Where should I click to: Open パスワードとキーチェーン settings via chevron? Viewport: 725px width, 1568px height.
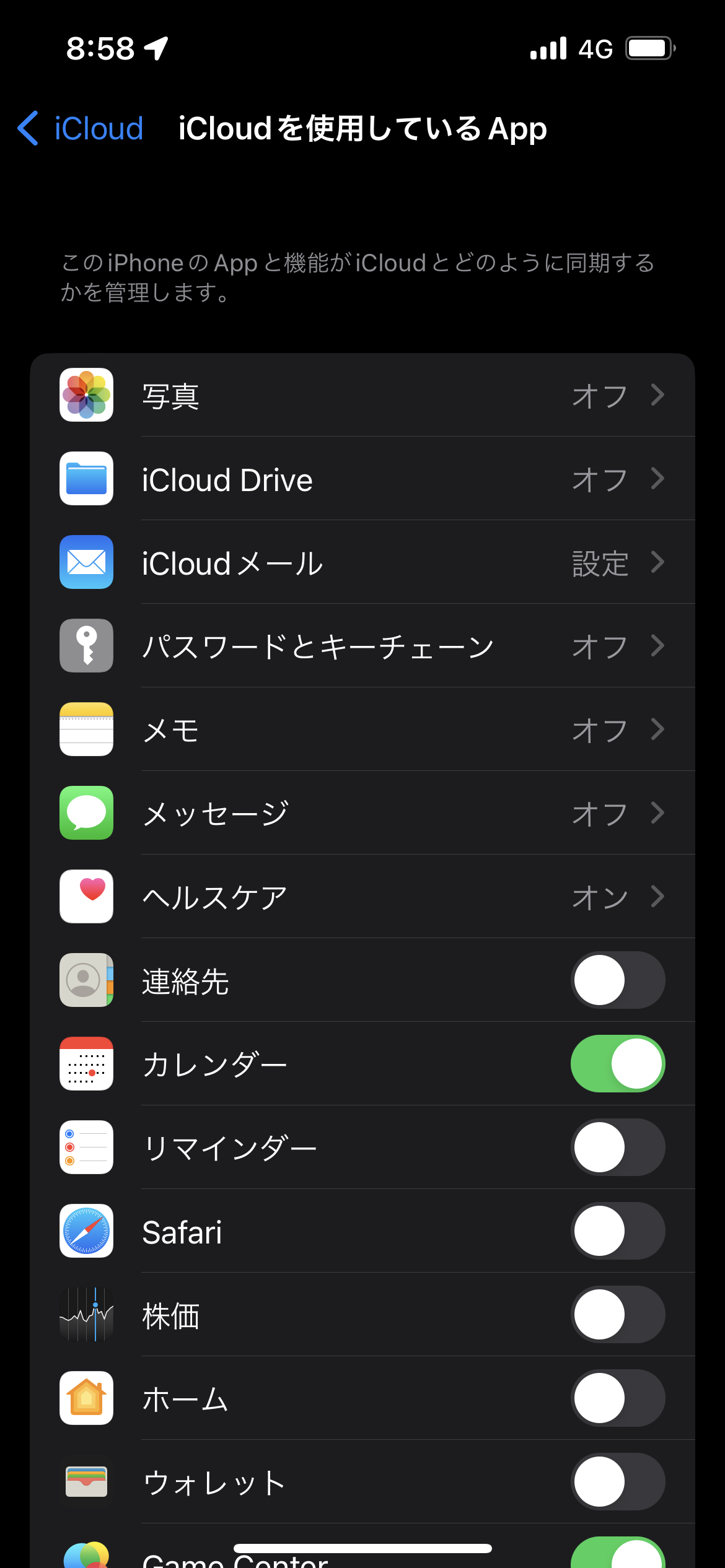point(659,646)
